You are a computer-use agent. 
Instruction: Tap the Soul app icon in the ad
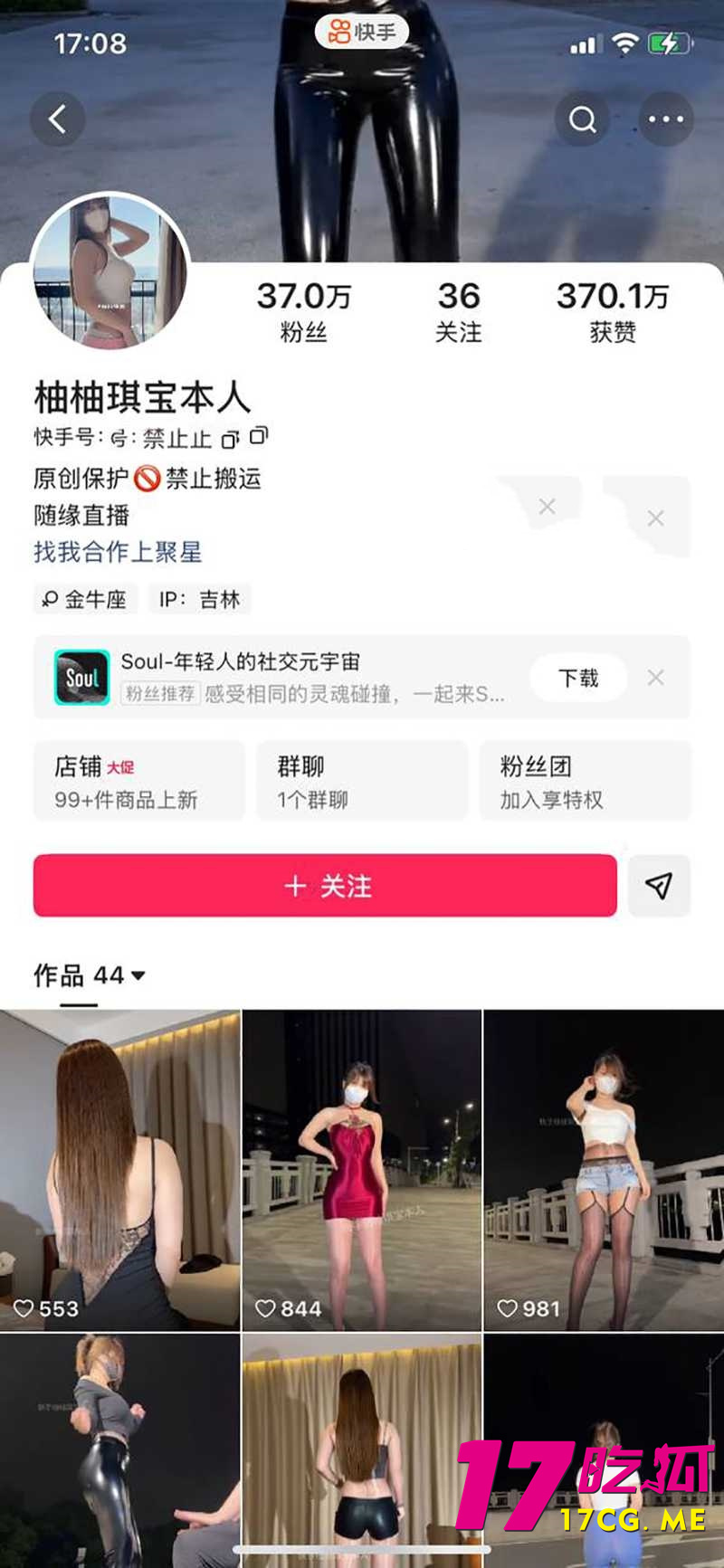pyautogui.click(x=81, y=677)
